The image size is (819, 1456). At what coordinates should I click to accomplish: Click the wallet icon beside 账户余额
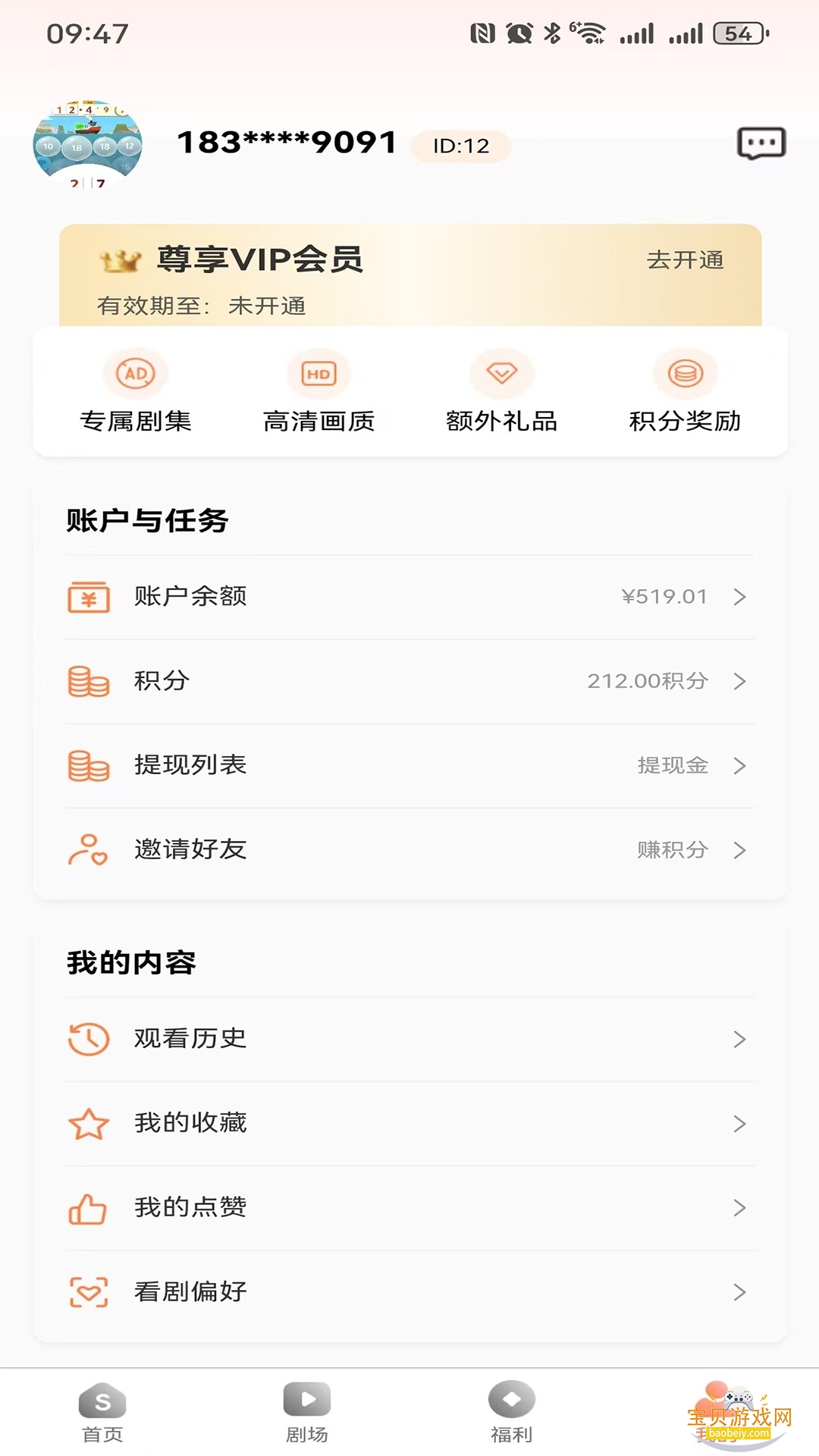[x=89, y=597]
